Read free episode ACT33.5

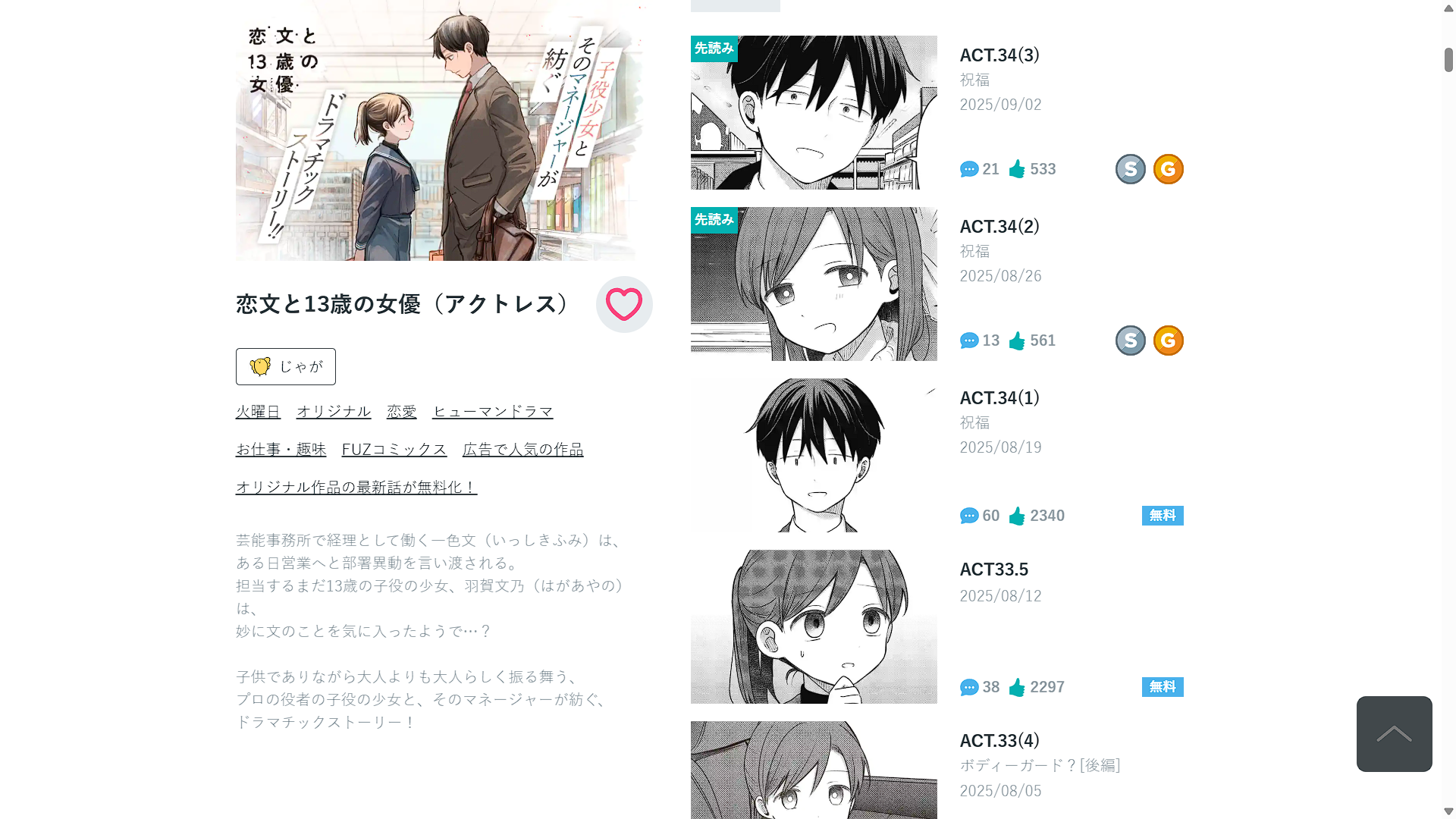(x=813, y=626)
